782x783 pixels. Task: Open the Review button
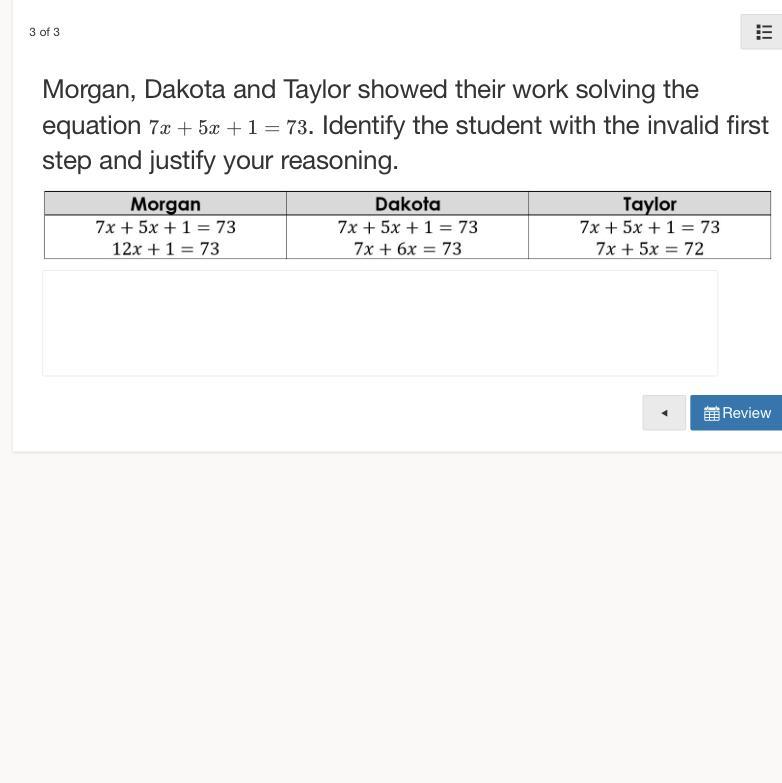tap(737, 413)
